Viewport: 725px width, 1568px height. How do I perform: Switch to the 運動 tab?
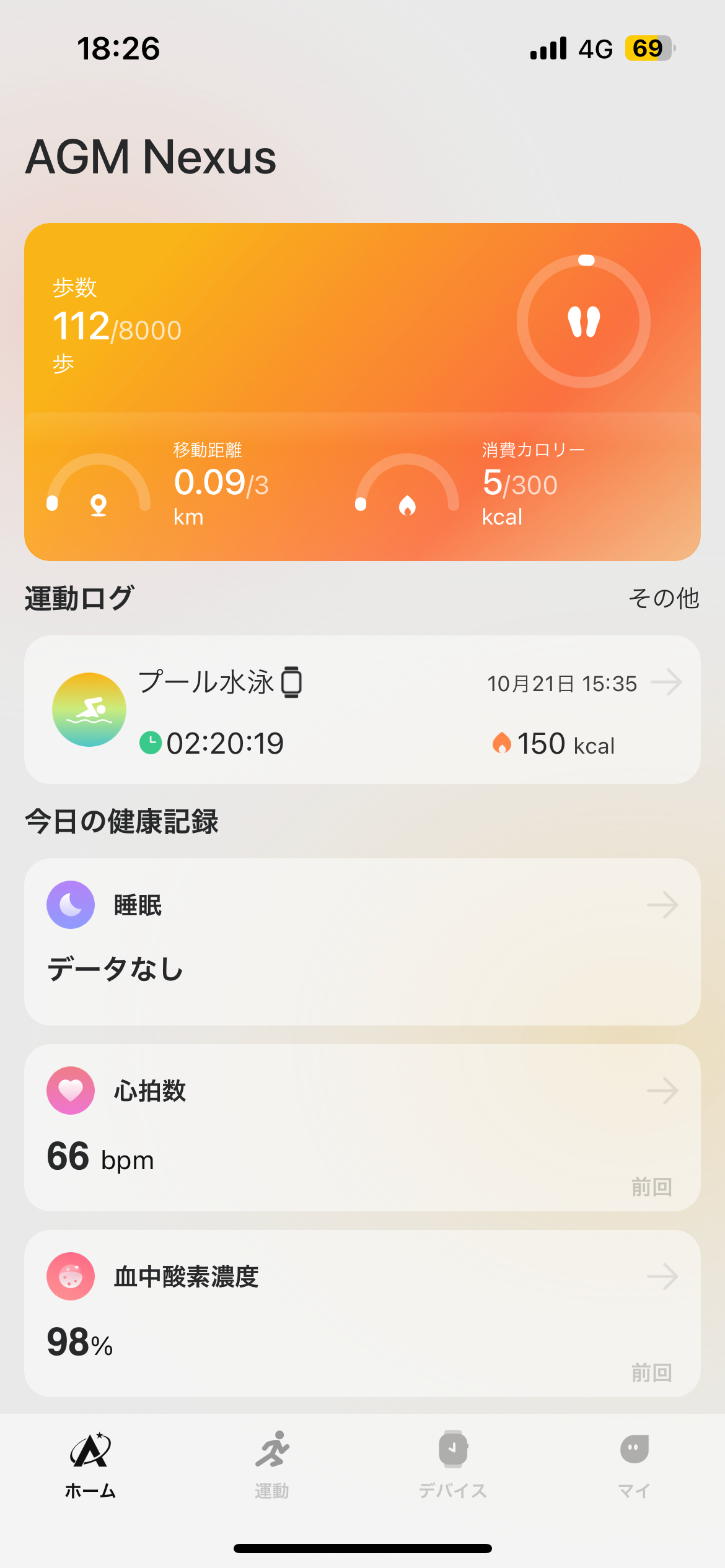point(271,1465)
